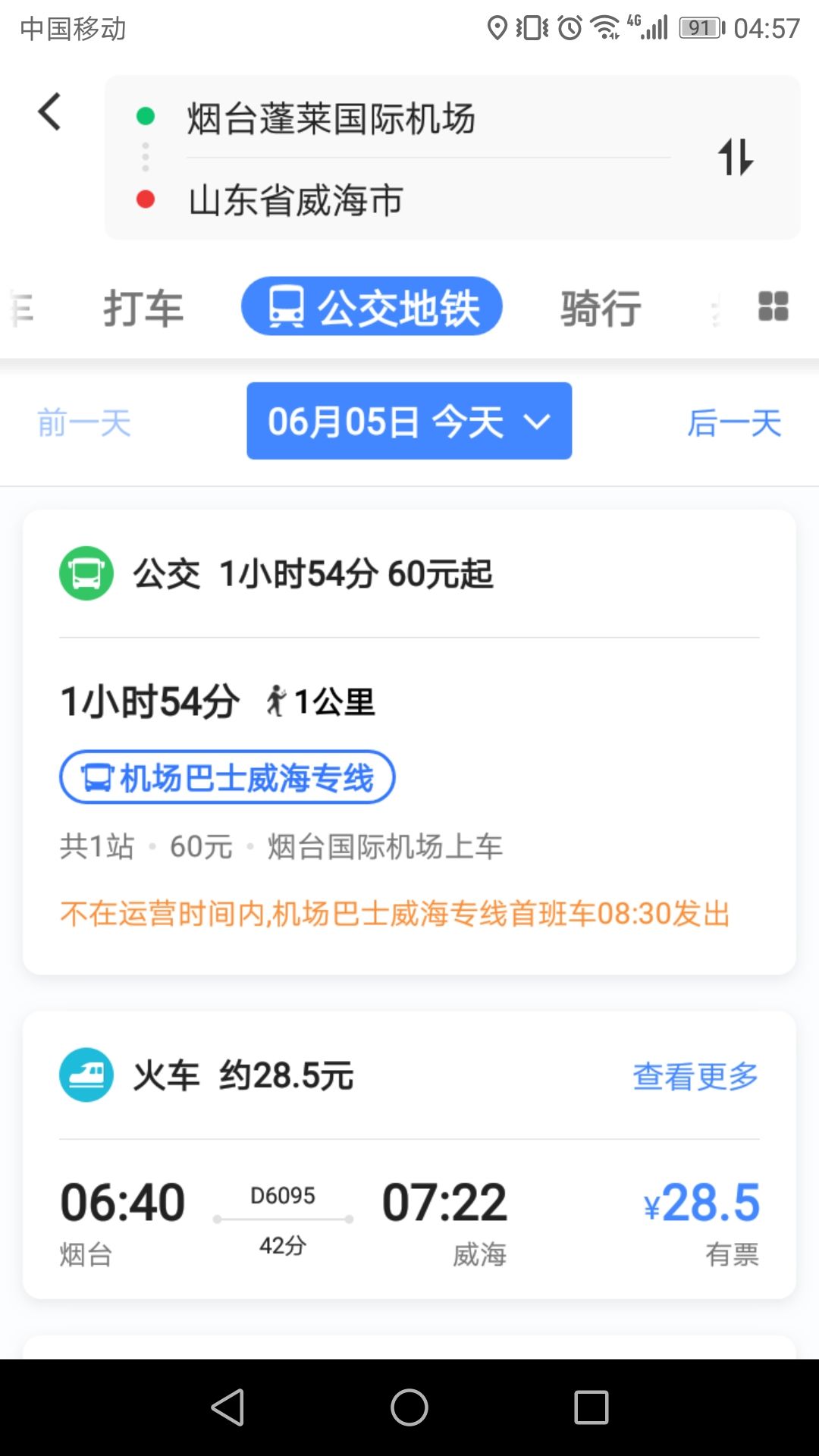
Task: Go back using the top-left arrow
Action: (x=50, y=112)
